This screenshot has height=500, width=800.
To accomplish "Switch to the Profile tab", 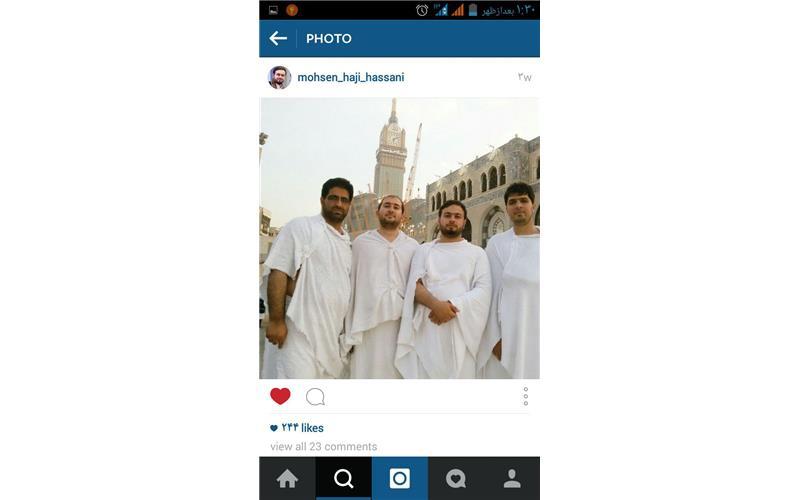I will pos(512,479).
